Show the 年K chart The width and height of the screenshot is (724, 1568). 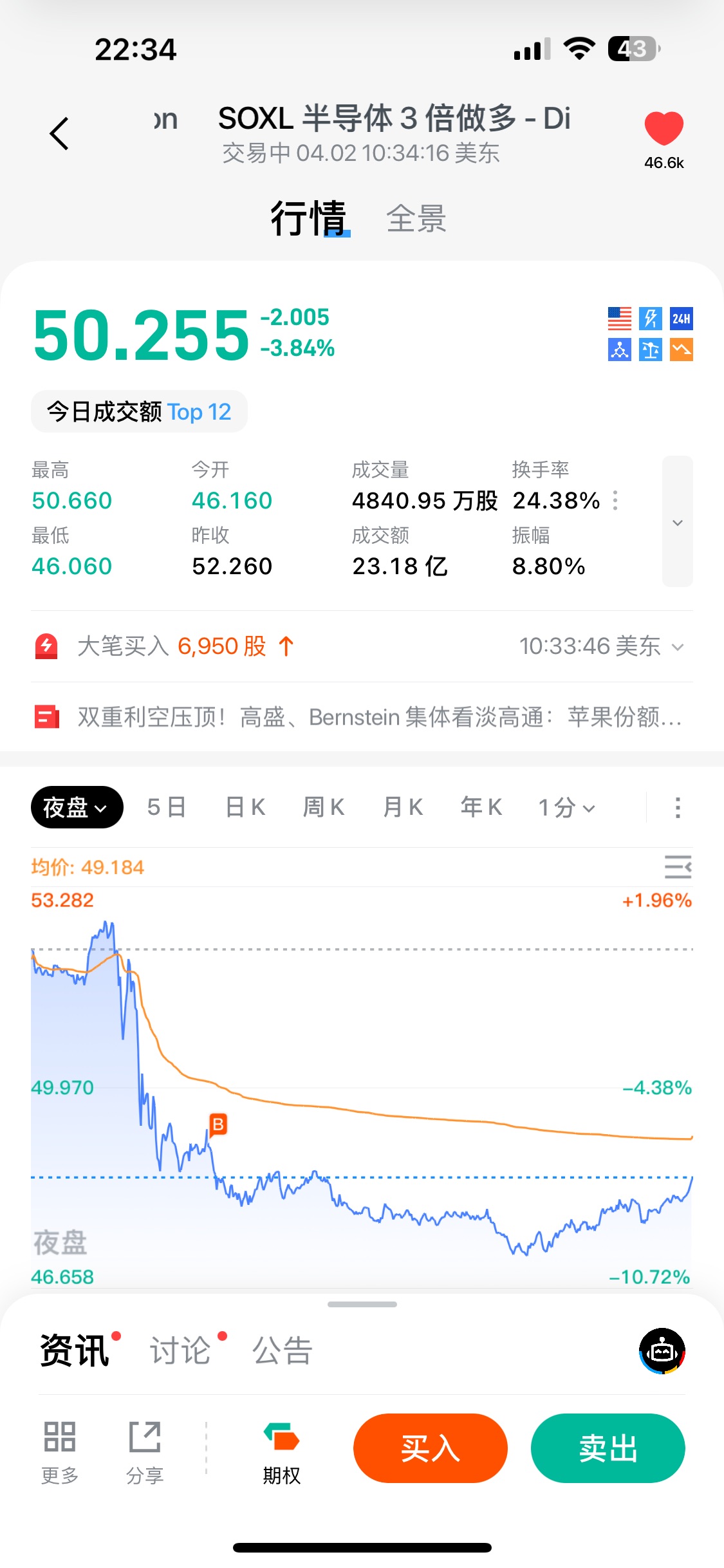click(x=481, y=807)
